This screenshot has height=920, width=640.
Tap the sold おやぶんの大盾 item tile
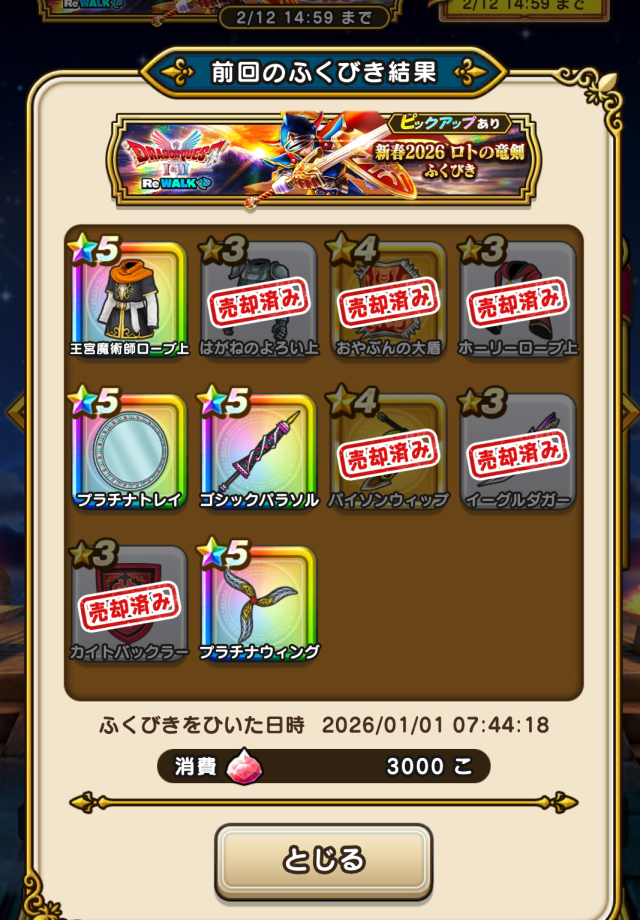tap(388, 299)
